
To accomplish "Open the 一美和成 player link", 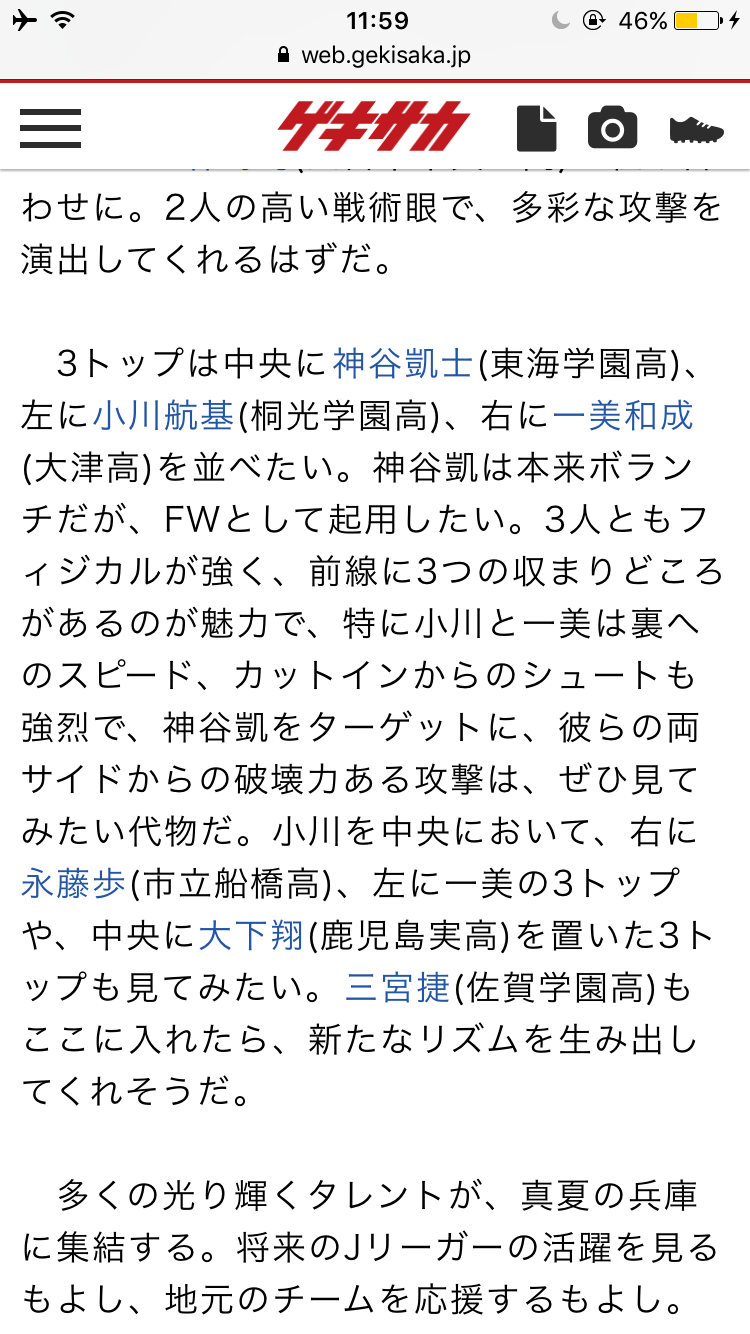I will tap(623, 415).
